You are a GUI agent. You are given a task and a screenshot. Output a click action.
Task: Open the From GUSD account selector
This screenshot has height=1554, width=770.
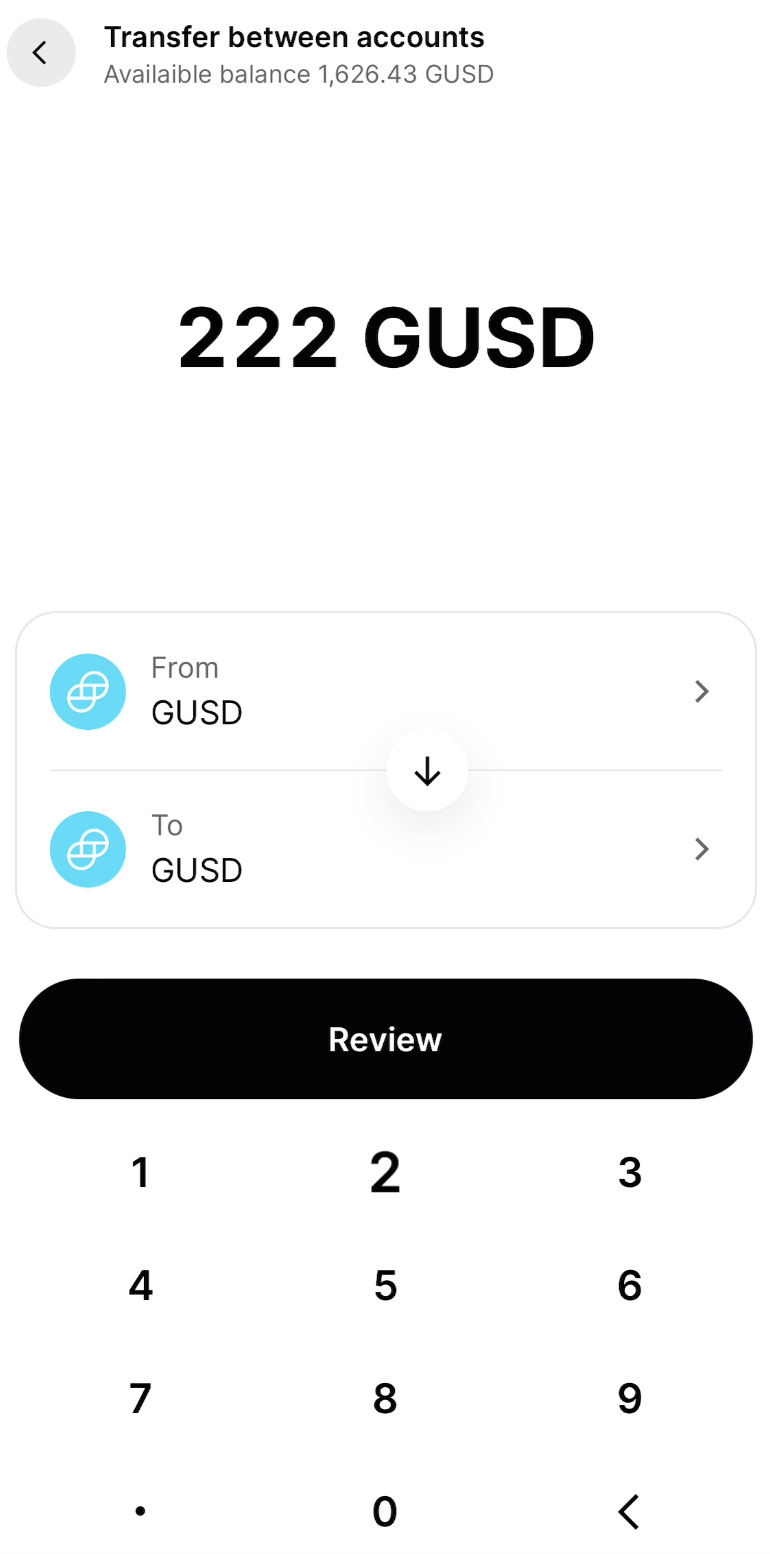(x=385, y=691)
